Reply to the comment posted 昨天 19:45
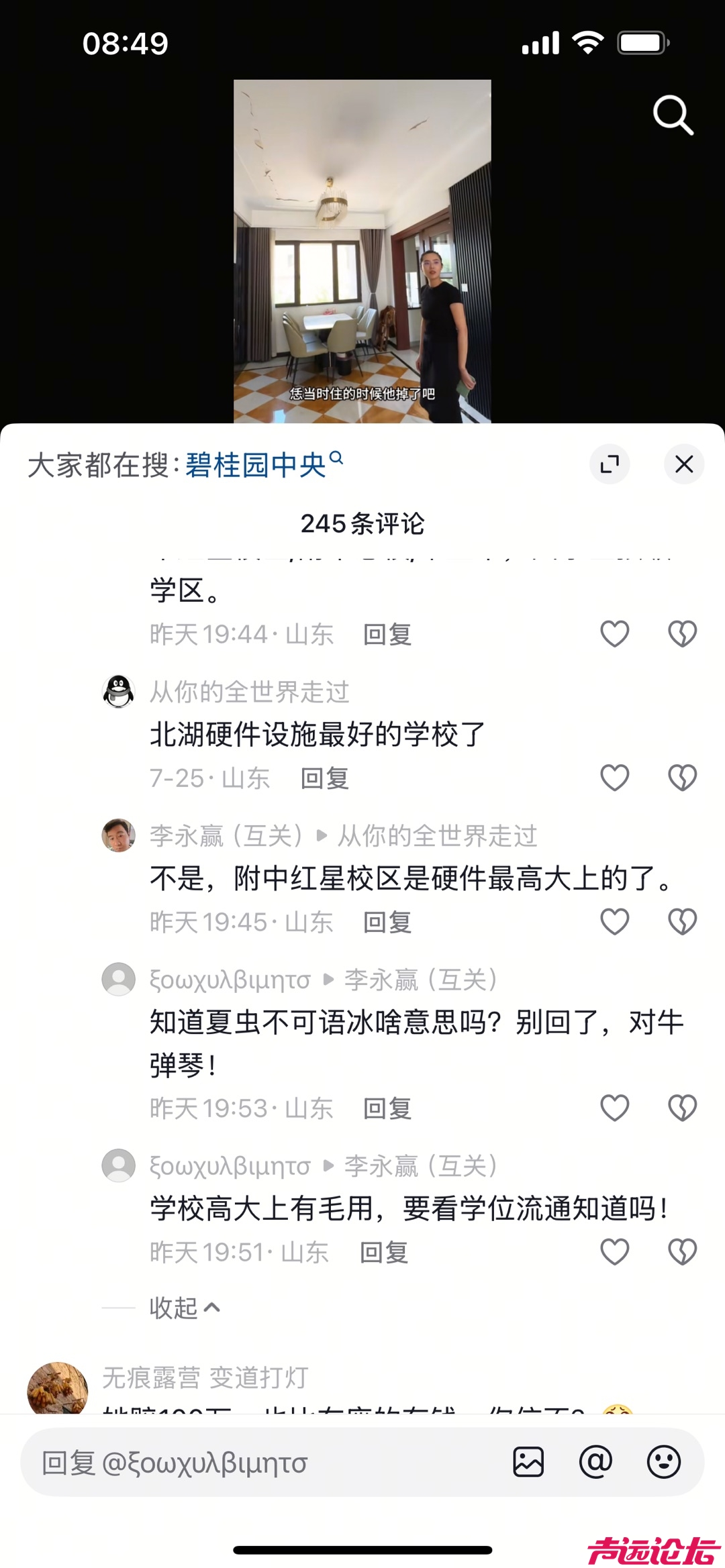The width and height of the screenshot is (725, 1568). tap(387, 922)
